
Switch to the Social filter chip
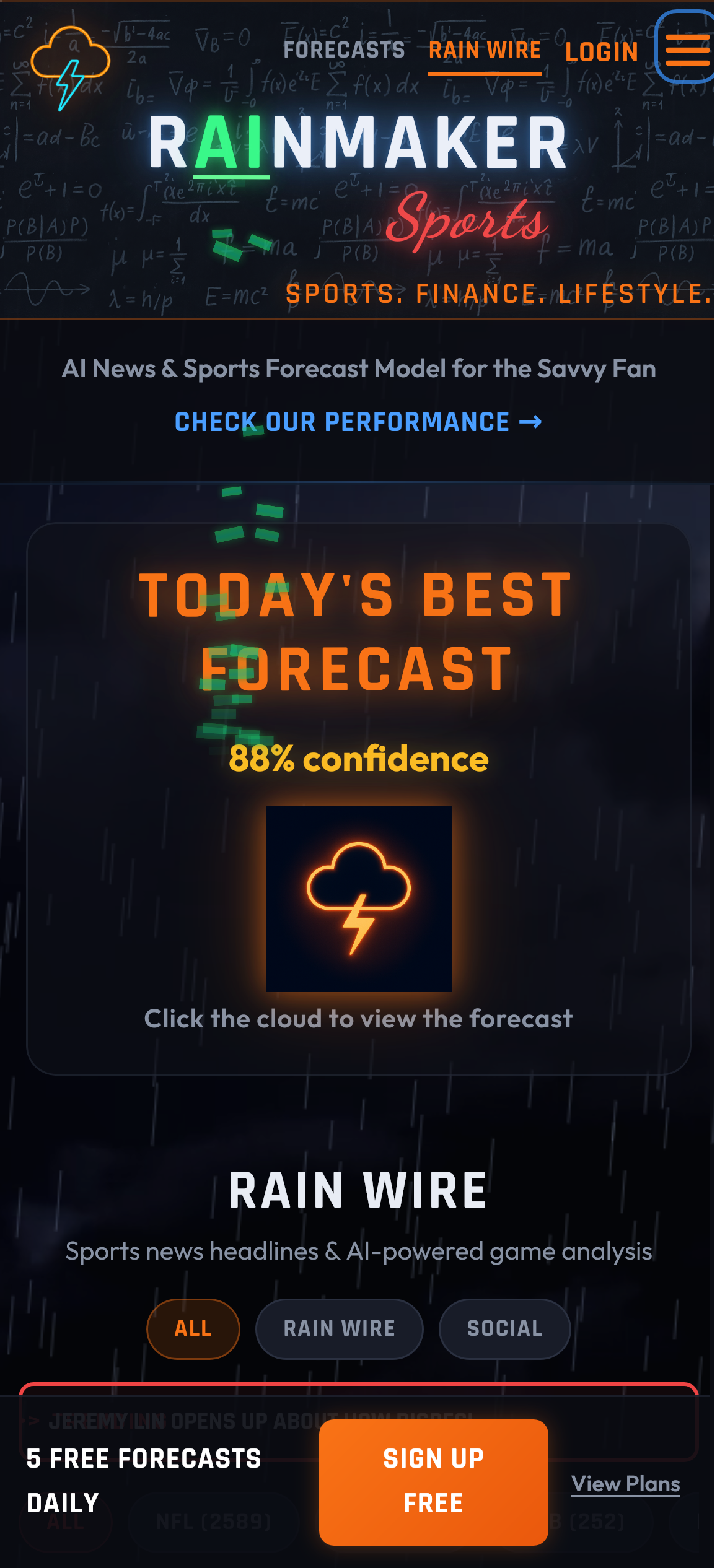pyautogui.click(x=504, y=1328)
